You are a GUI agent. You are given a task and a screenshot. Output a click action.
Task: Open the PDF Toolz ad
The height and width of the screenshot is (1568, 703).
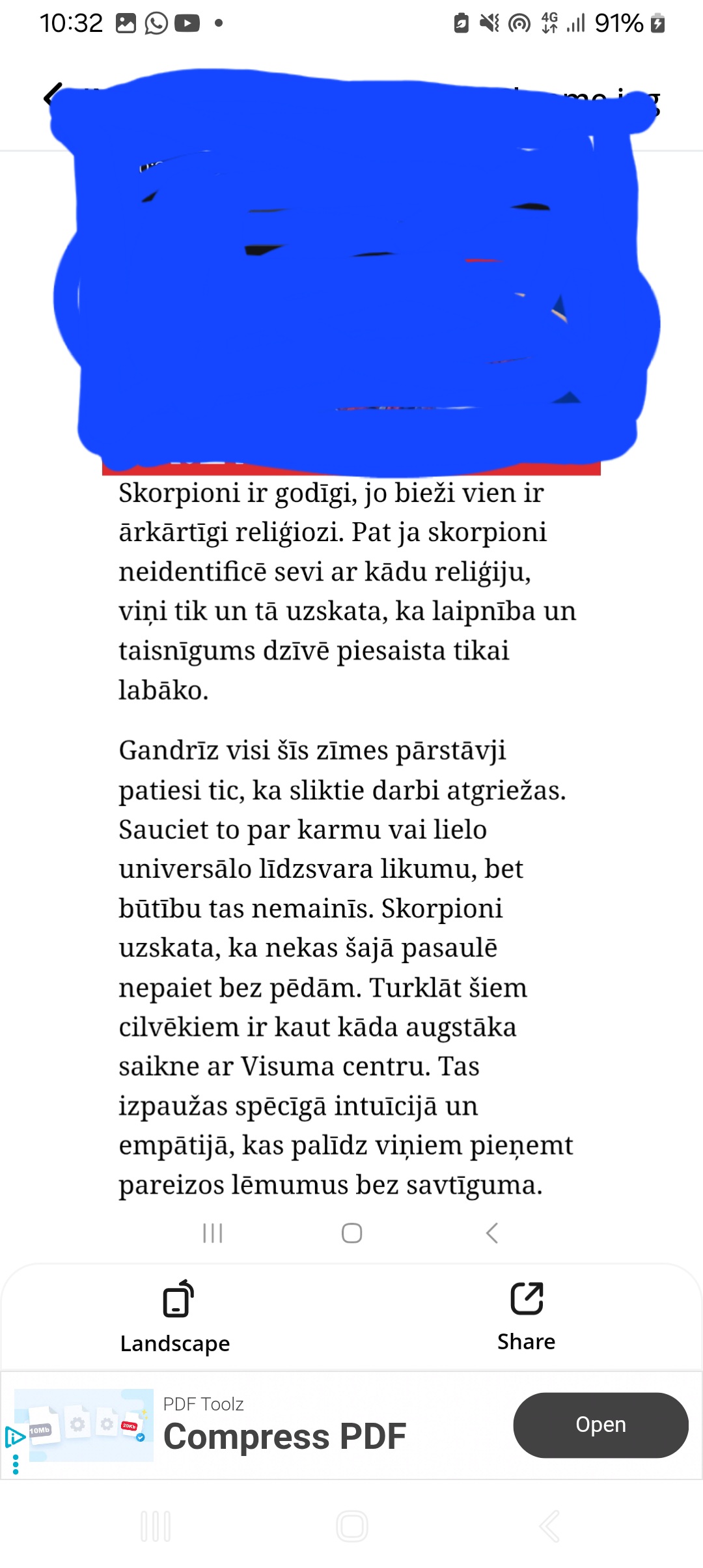(600, 1425)
